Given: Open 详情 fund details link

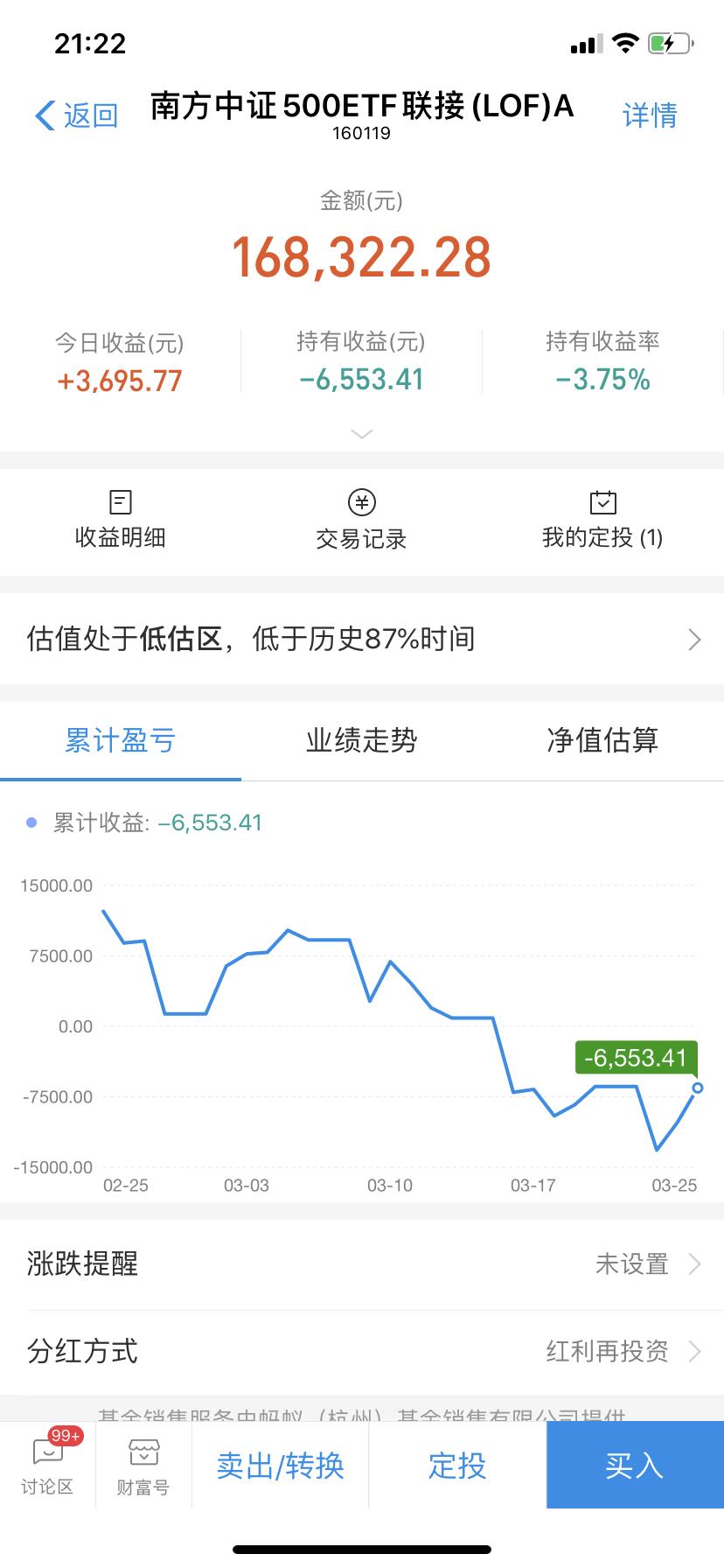Looking at the screenshot, I should tap(650, 115).
